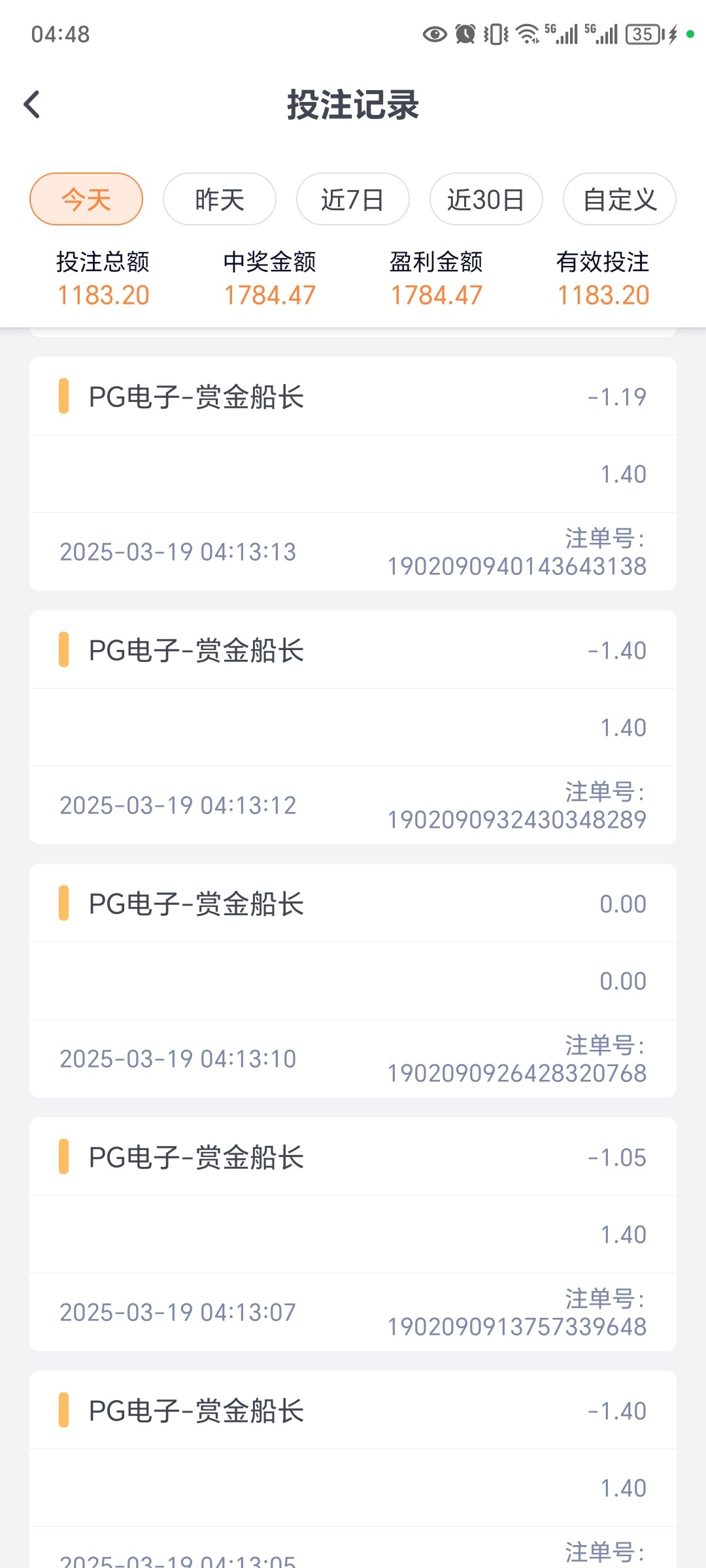Image resolution: width=706 pixels, height=1568 pixels.
Task: Go back from 投注记录 page
Action: pyautogui.click(x=32, y=105)
